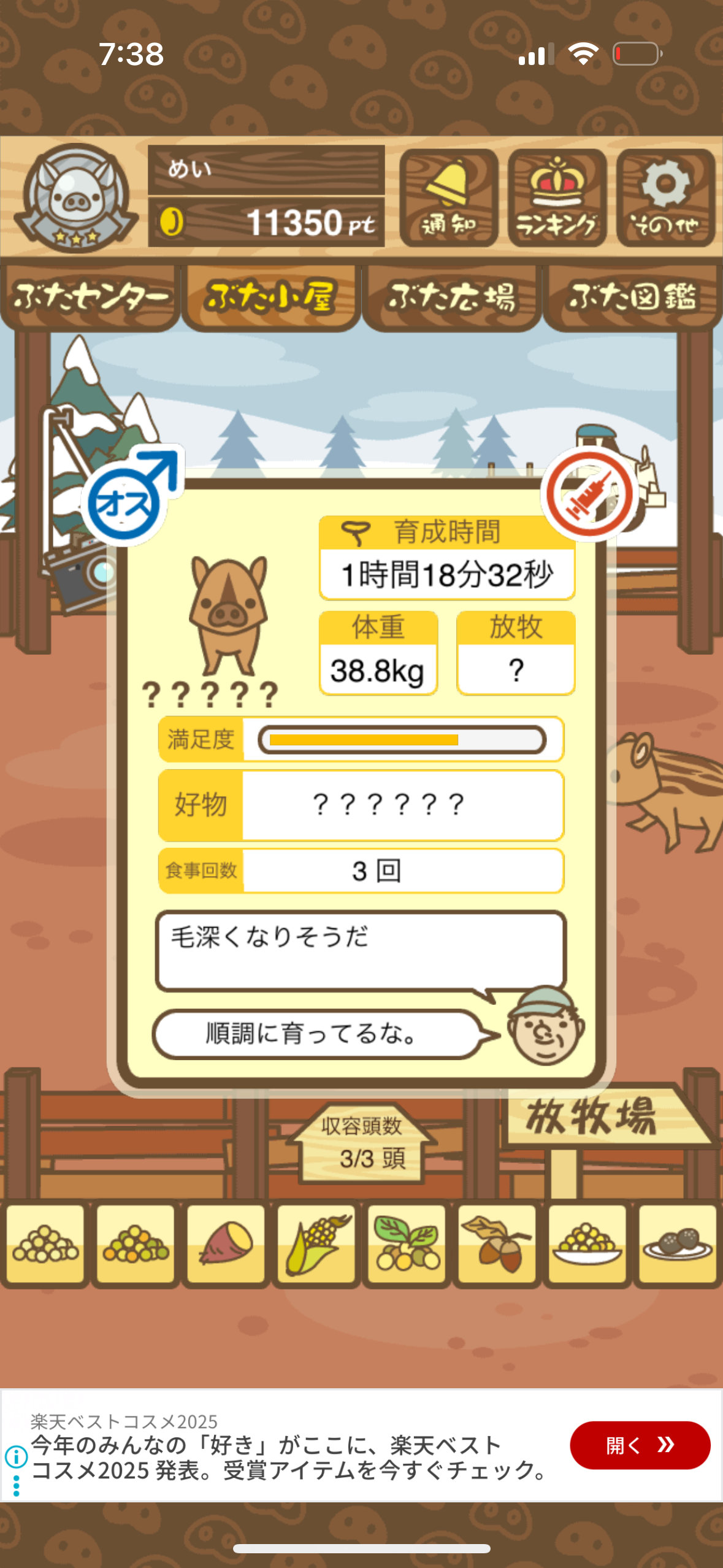Tap the syringe vaccine icon

(589, 494)
